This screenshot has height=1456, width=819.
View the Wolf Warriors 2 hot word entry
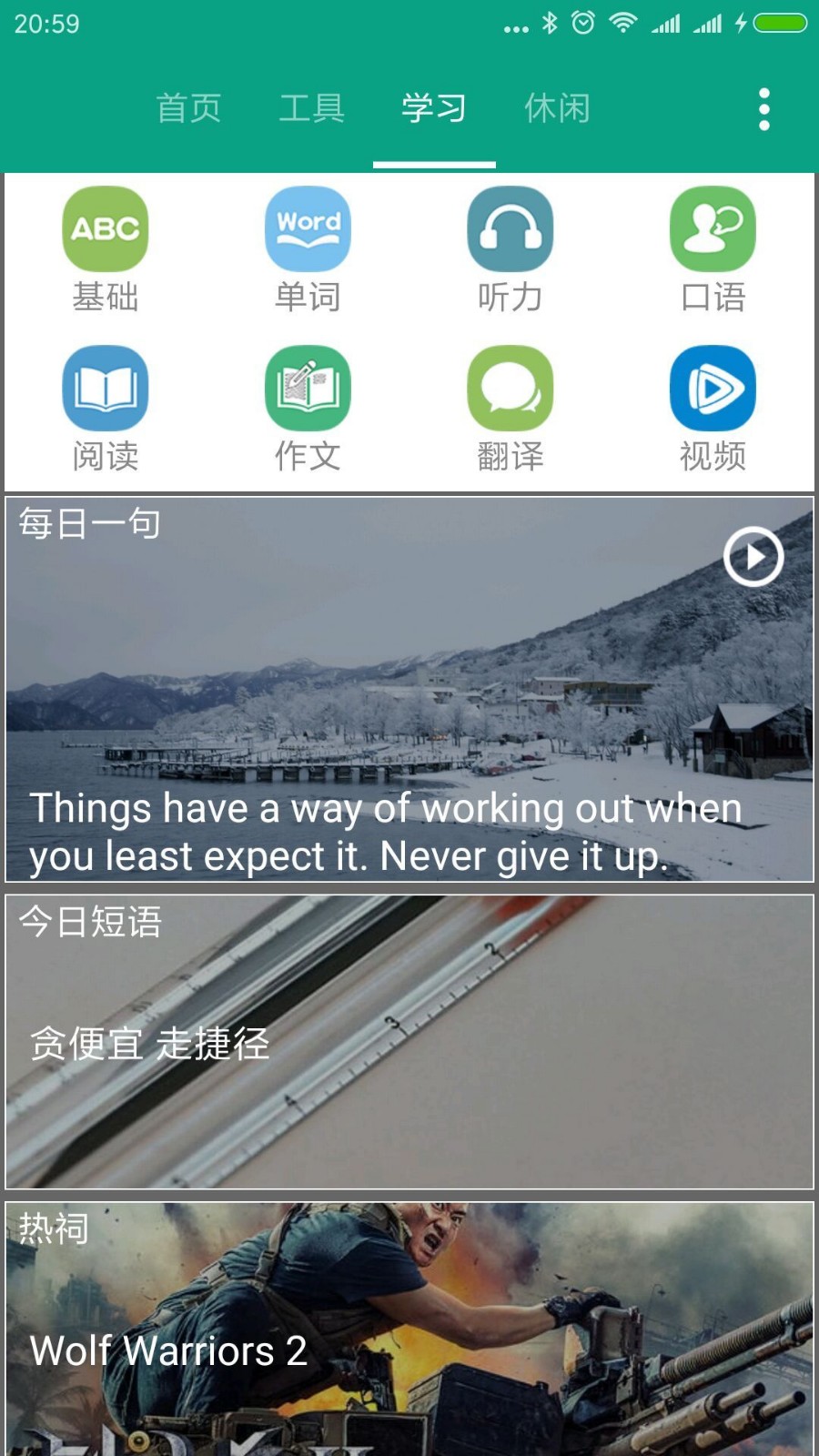(168, 1353)
